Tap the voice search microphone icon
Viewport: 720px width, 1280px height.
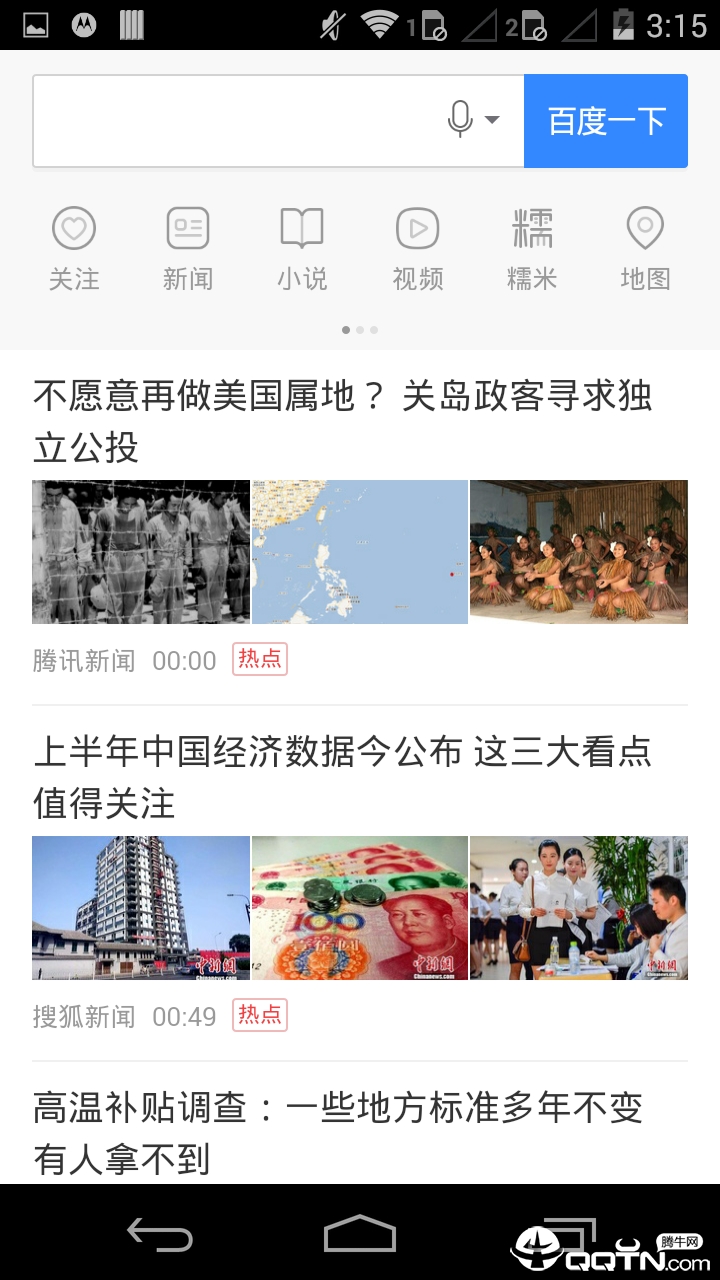click(x=460, y=120)
